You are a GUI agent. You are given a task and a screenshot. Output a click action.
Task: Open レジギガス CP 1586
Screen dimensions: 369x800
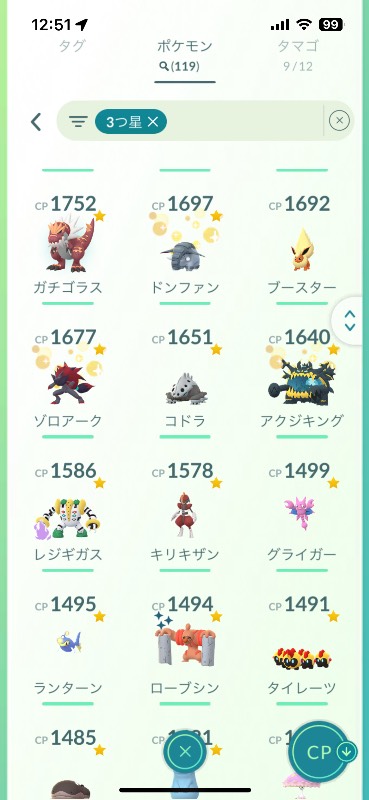68,512
